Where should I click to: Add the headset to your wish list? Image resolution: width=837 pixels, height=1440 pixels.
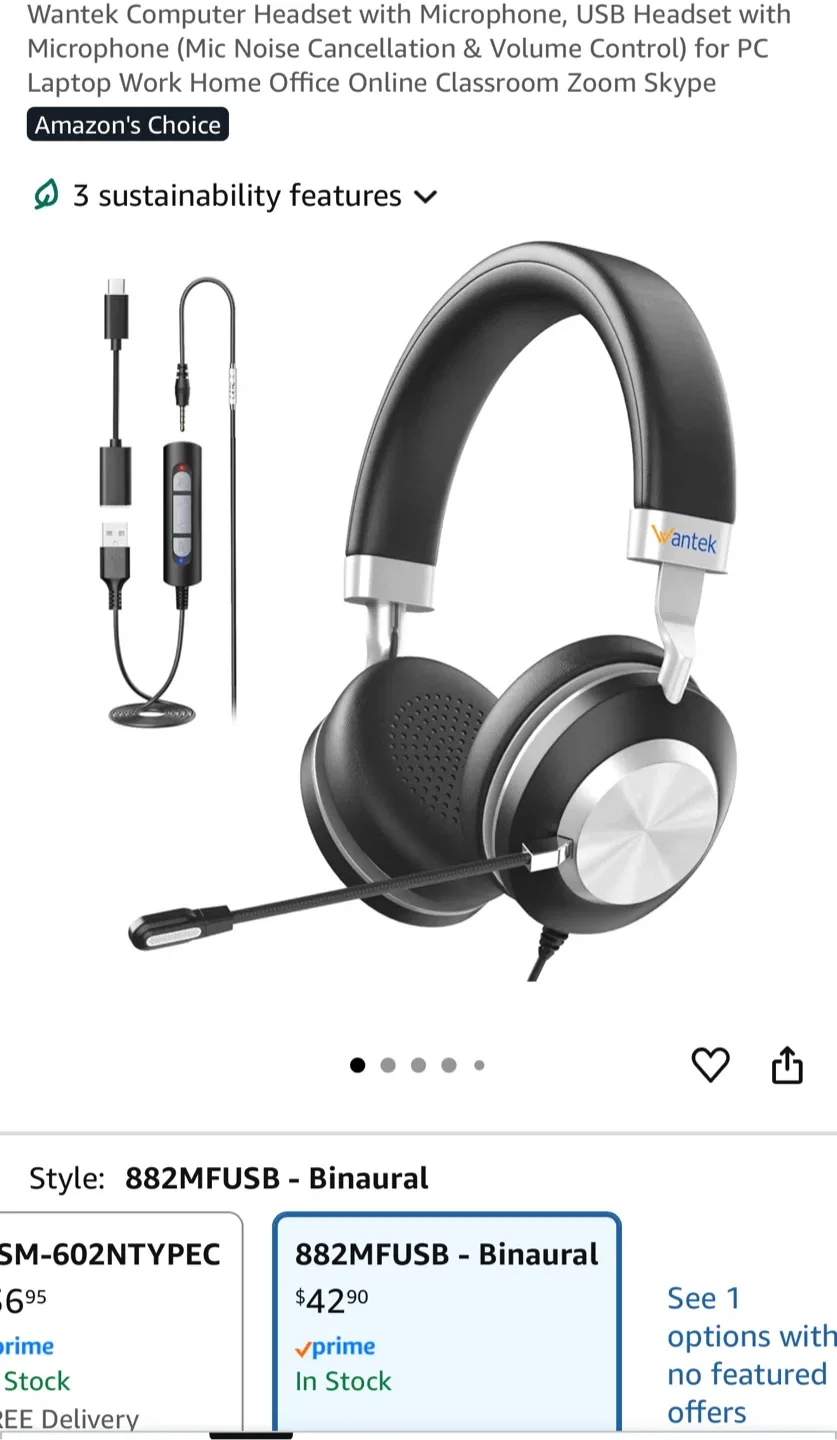711,1065
